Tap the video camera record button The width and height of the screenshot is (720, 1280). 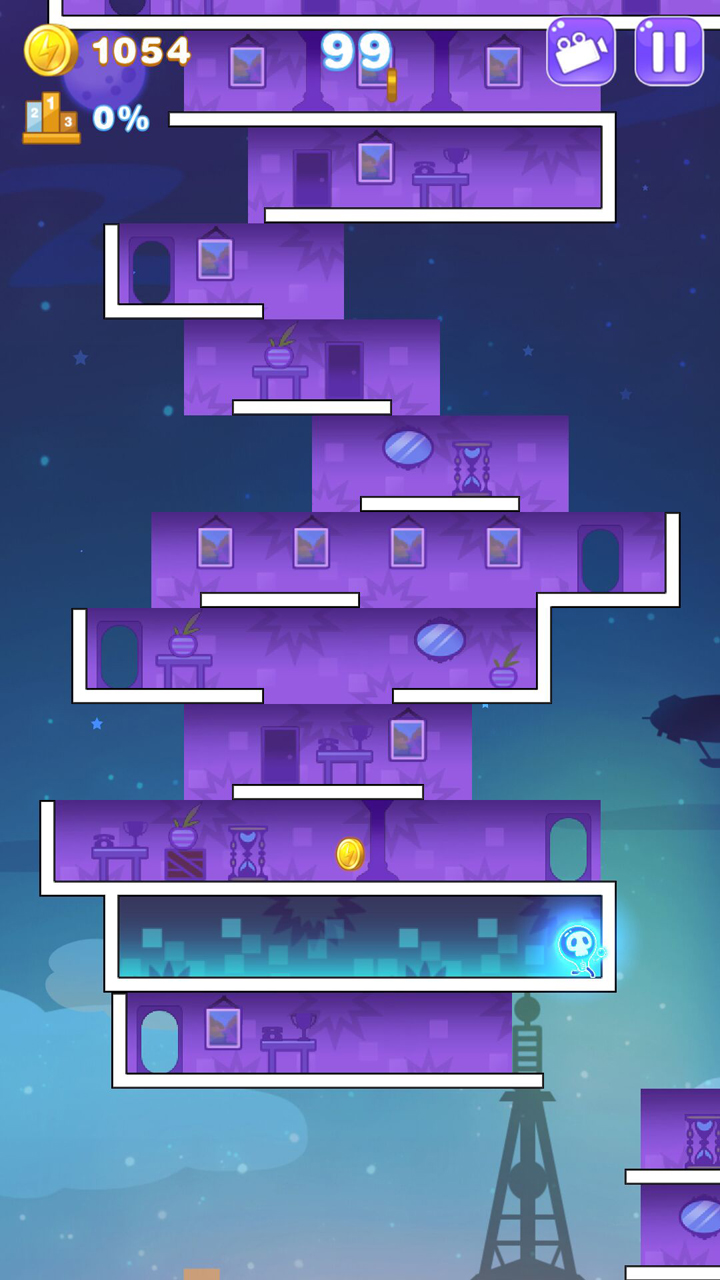click(581, 51)
